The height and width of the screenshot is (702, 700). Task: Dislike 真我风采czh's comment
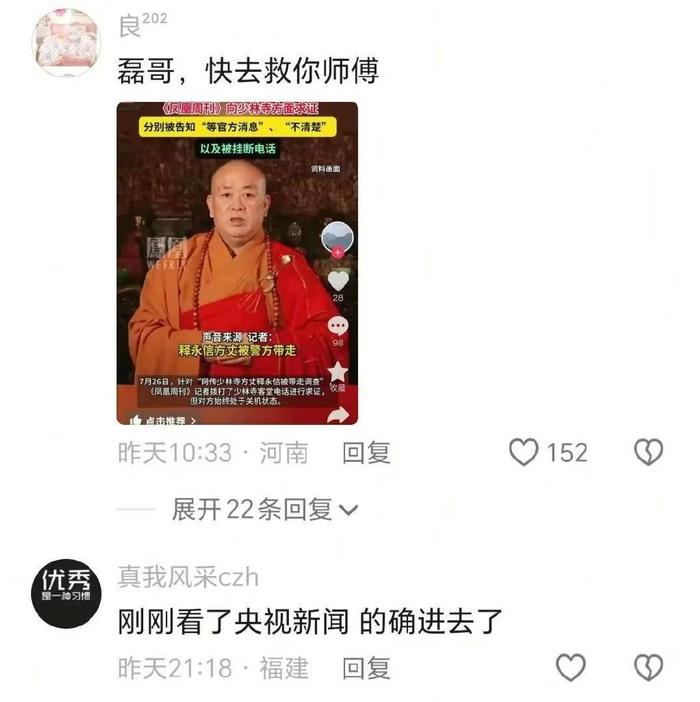[649, 667]
